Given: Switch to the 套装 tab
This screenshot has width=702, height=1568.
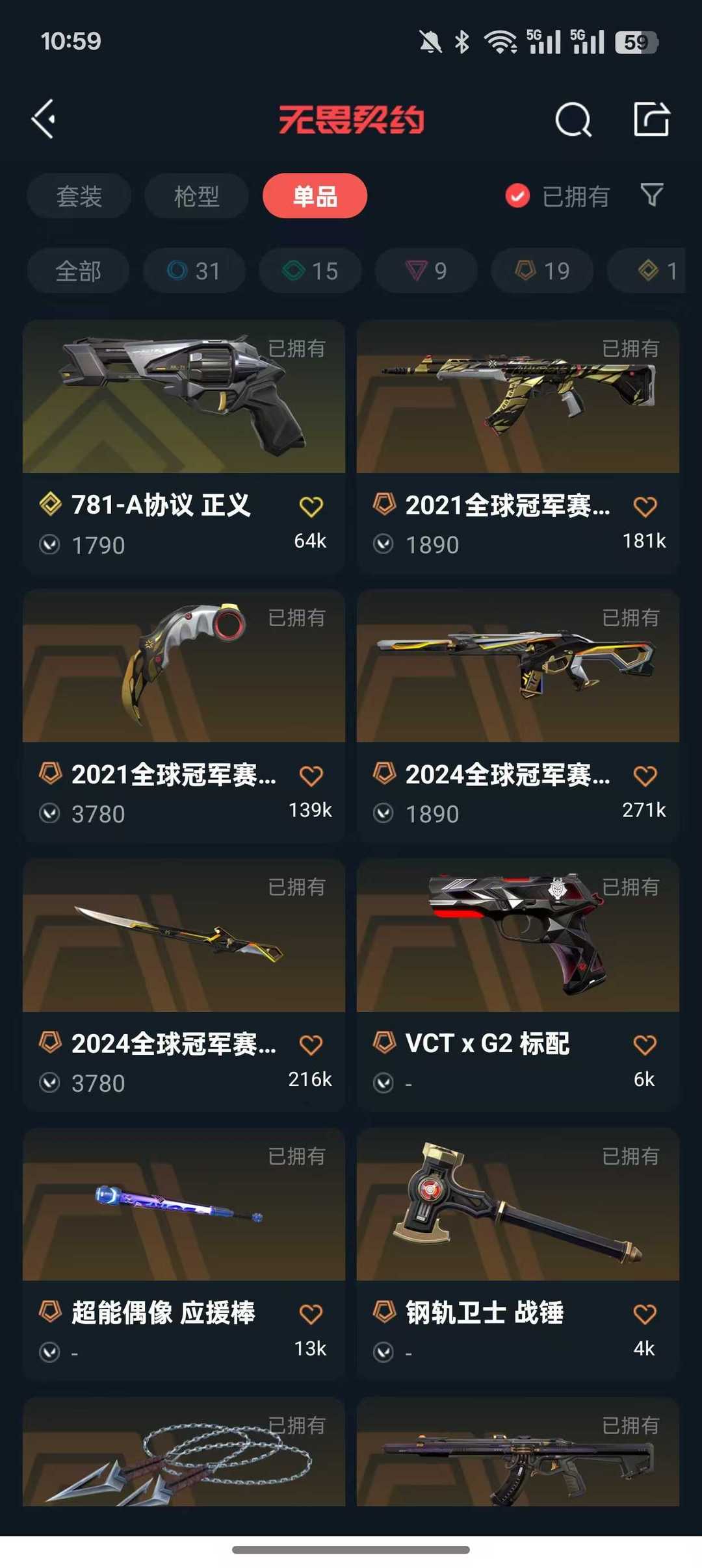Looking at the screenshot, I should click(79, 196).
